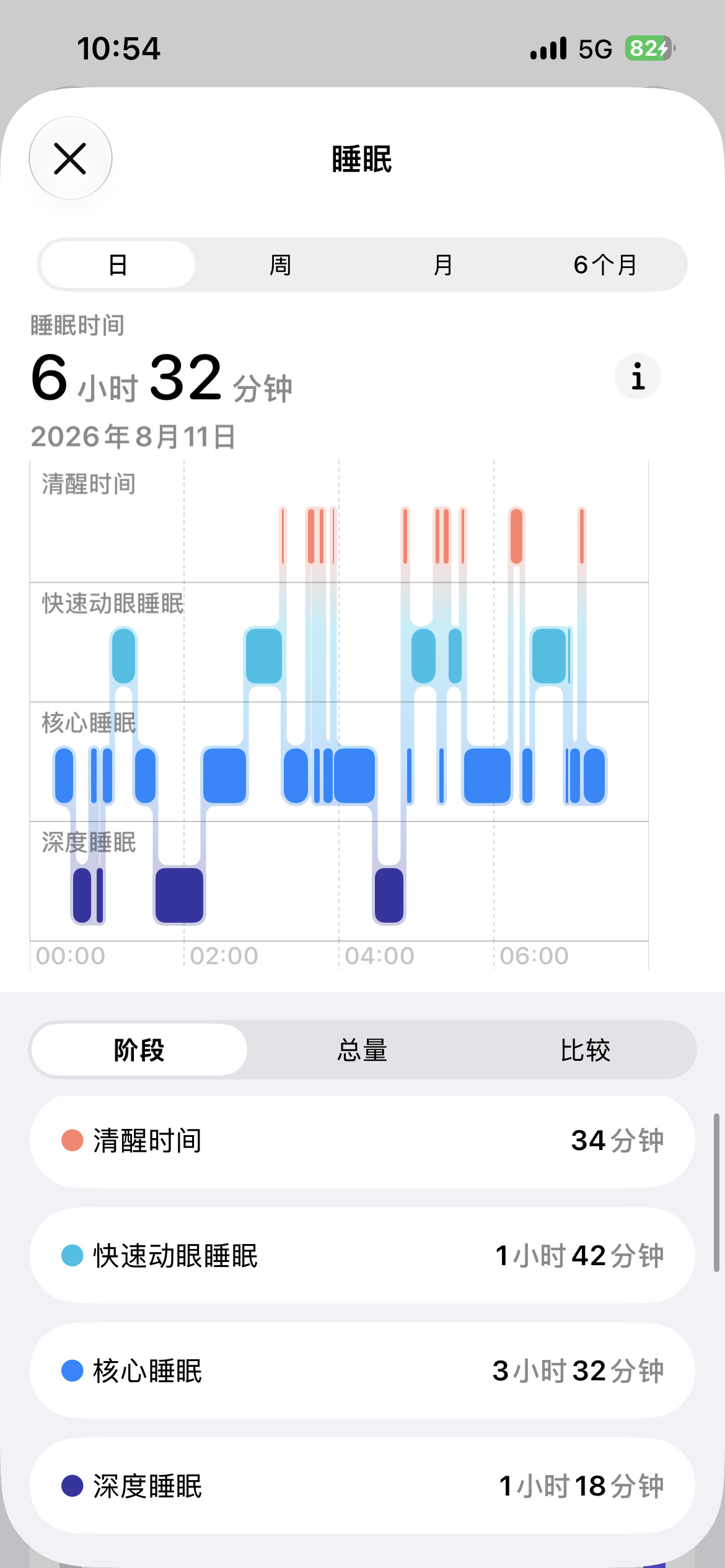Image resolution: width=725 pixels, height=1568 pixels.
Task: Highlight the 核心睡眠 stage row
Action: click(x=362, y=1371)
